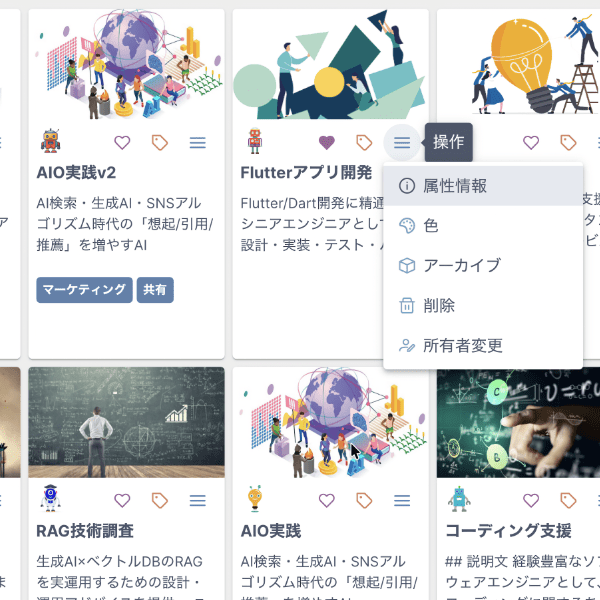
Task: Open the コーディング支援 card
Action: pyautogui.click(x=508, y=531)
